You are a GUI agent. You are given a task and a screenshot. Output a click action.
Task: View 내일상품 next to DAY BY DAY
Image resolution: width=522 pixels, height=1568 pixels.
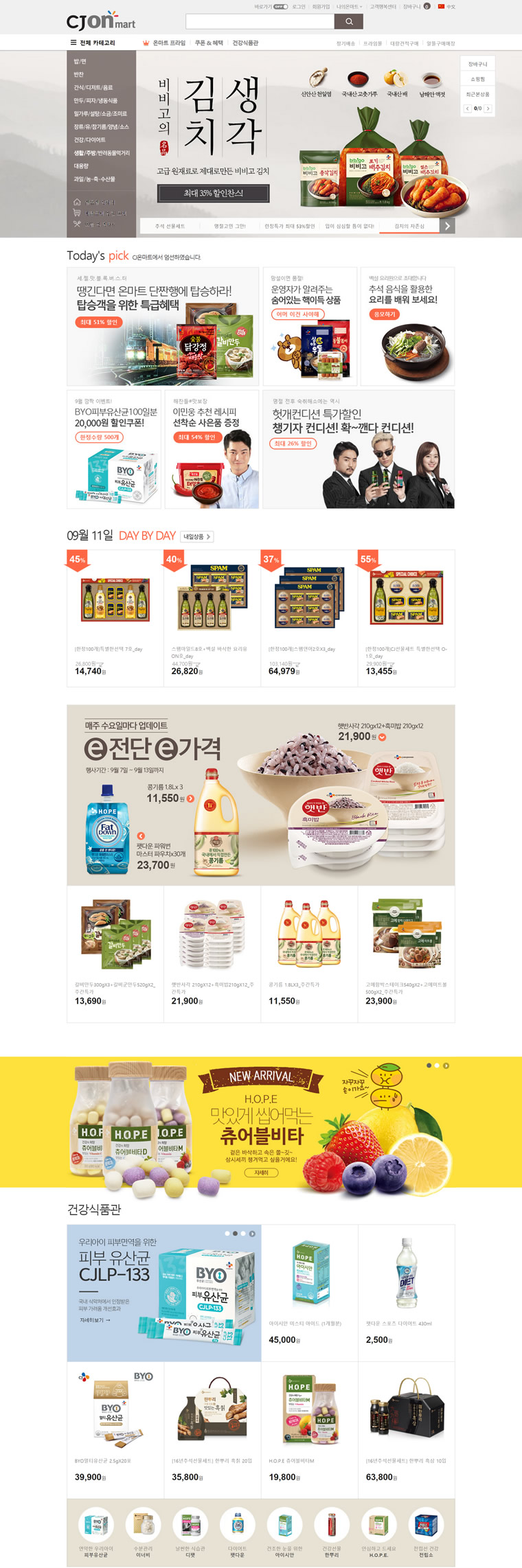(197, 536)
